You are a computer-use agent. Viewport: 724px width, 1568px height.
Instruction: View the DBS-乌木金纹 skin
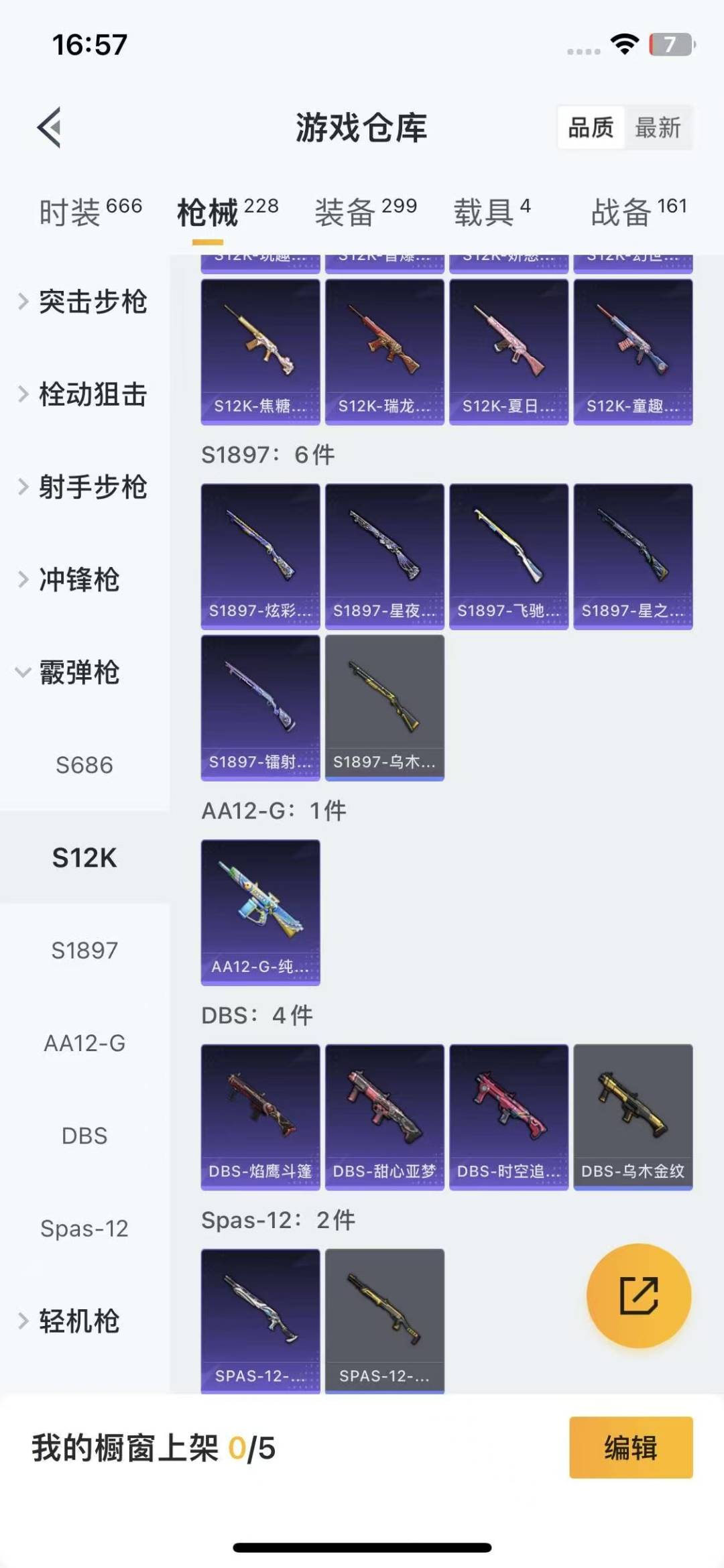(632, 1113)
